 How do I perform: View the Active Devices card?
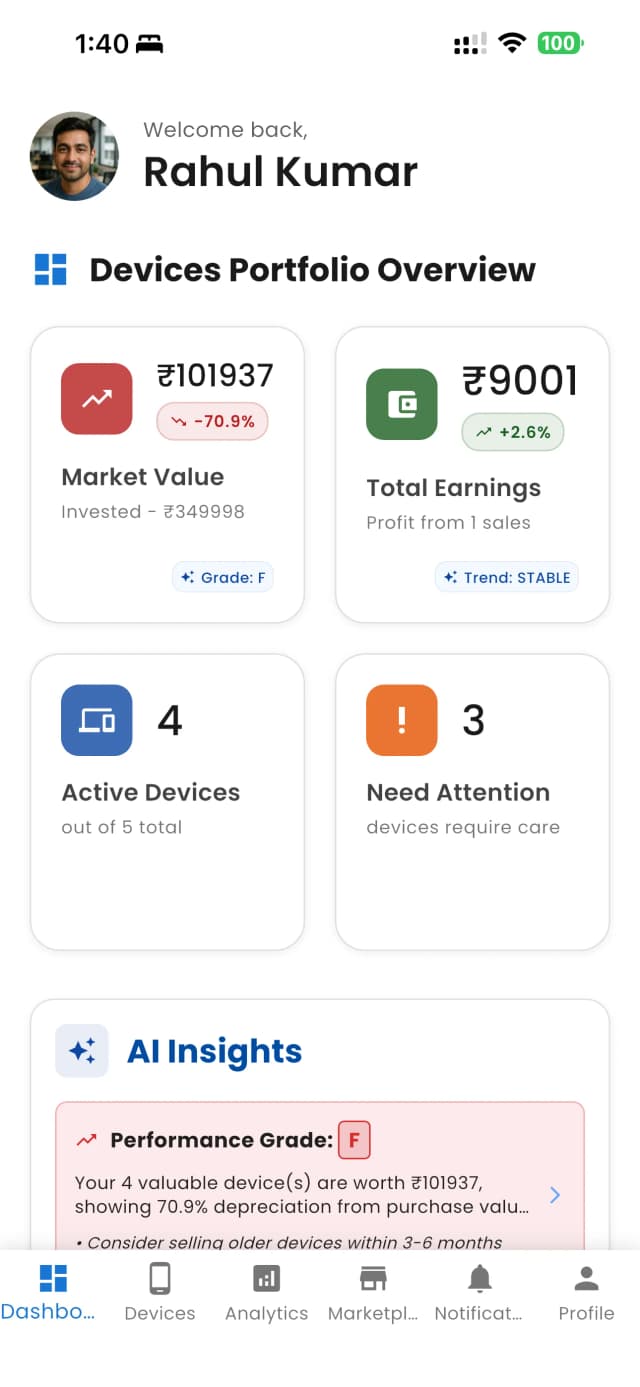(167, 802)
